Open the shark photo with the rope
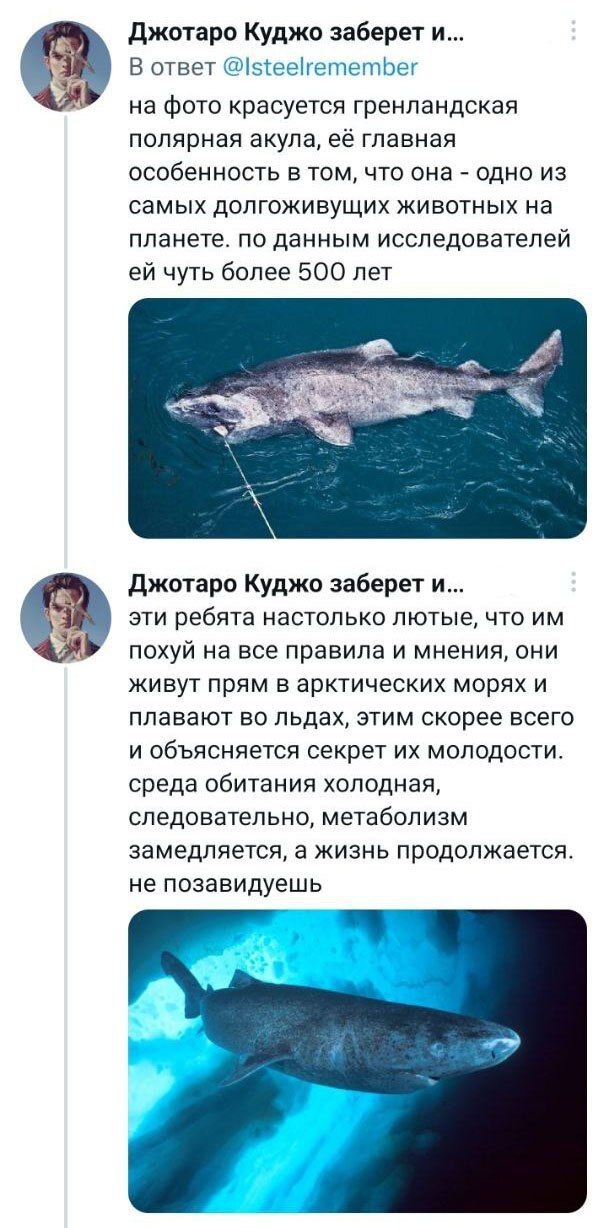 tap(357, 418)
